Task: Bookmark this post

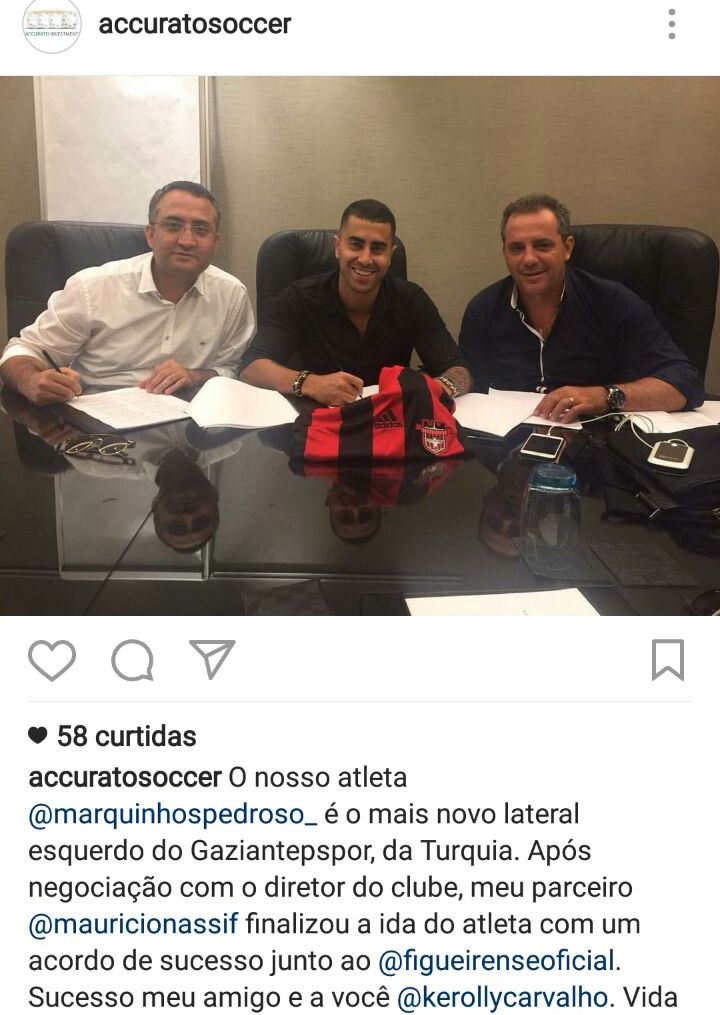Action: (x=667, y=660)
